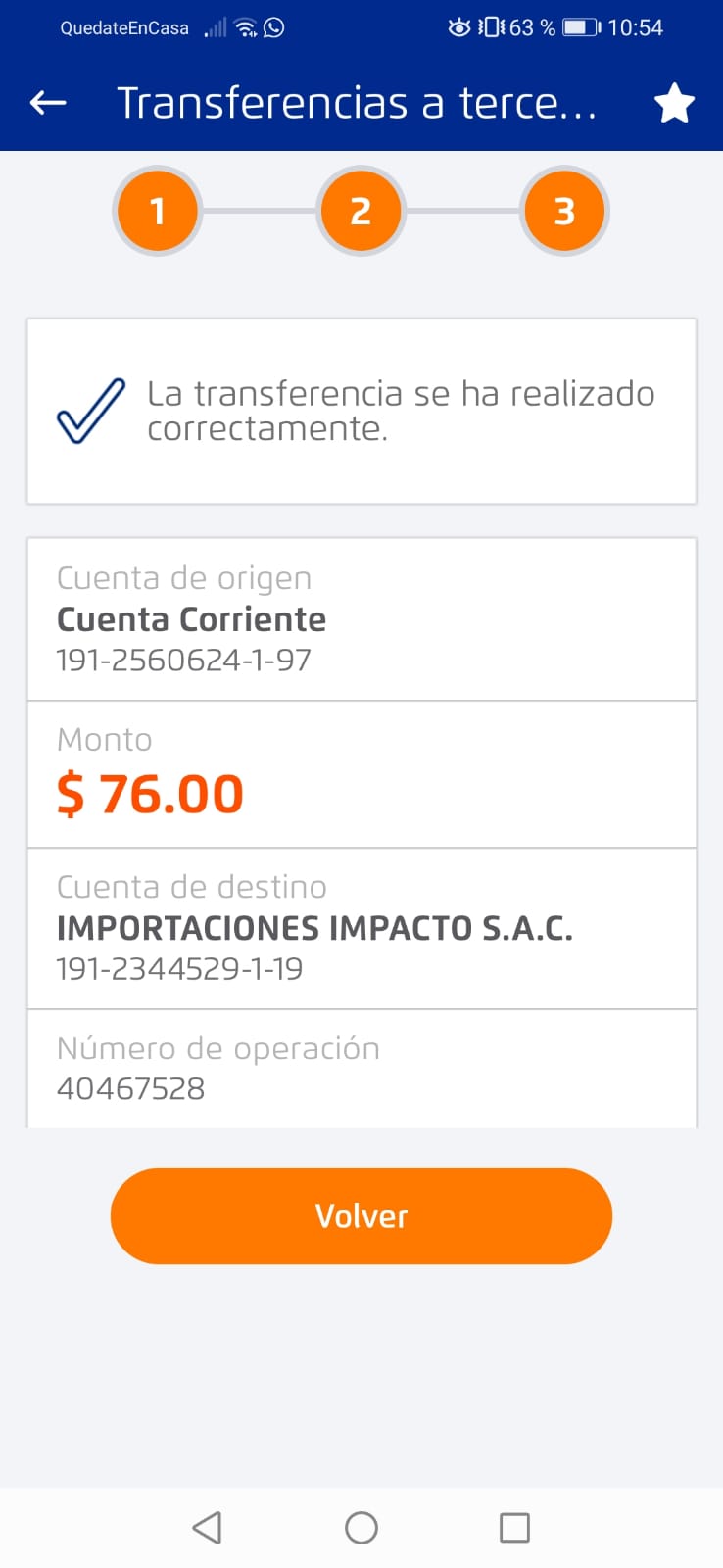
Task: Go back using the header arrow
Action: pyautogui.click(x=48, y=103)
